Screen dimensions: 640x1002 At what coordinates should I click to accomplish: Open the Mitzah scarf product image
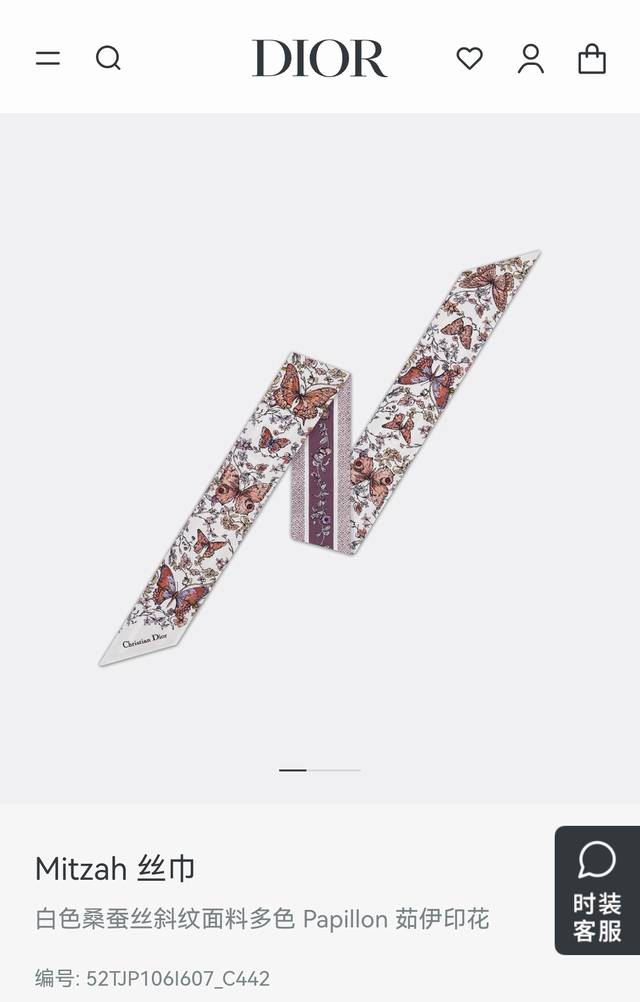320,455
